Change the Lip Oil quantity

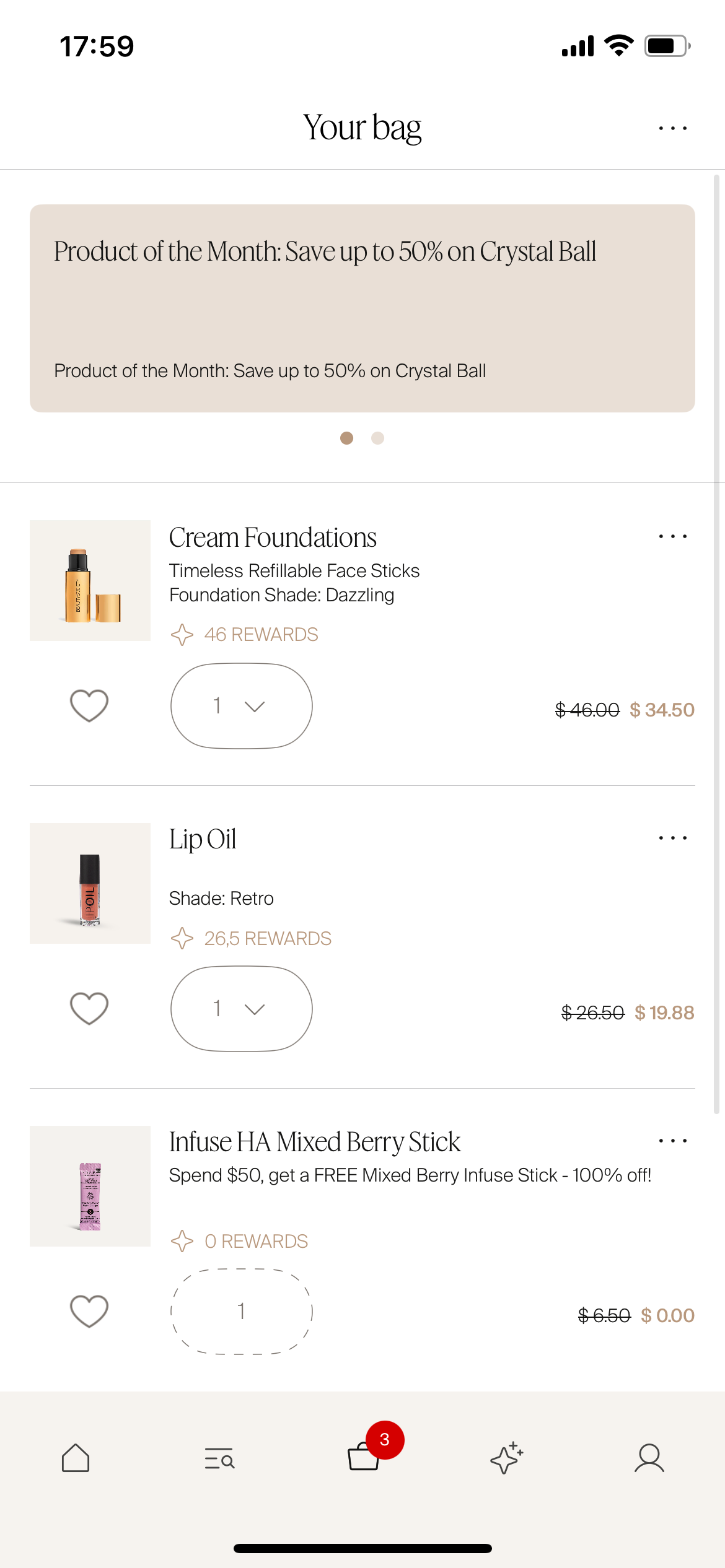pyautogui.click(x=241, y=1009)
